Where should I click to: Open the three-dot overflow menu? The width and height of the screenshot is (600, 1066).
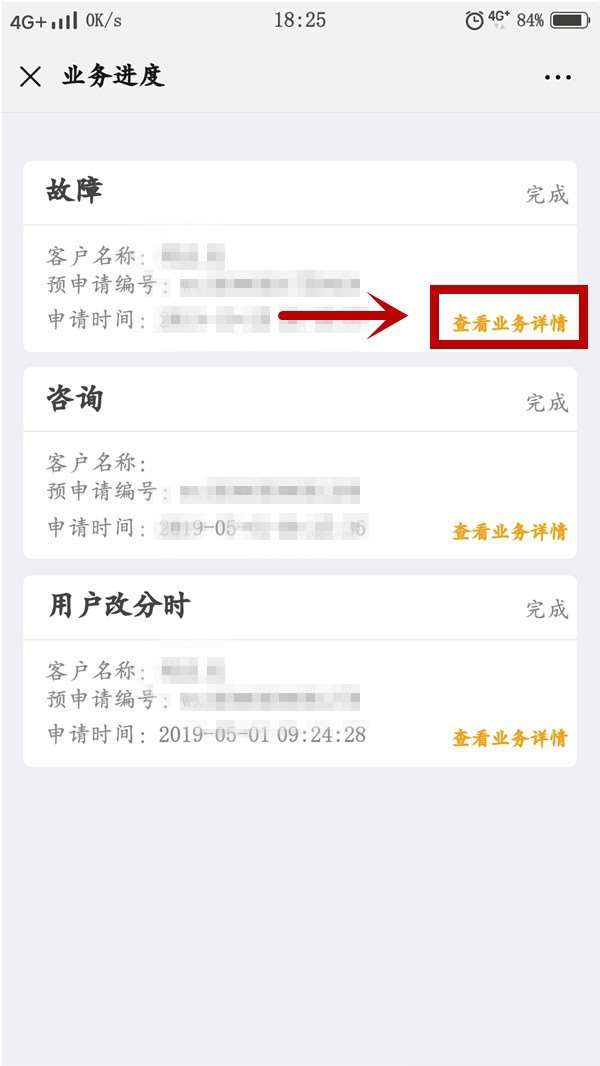click(x=558, y=77)
